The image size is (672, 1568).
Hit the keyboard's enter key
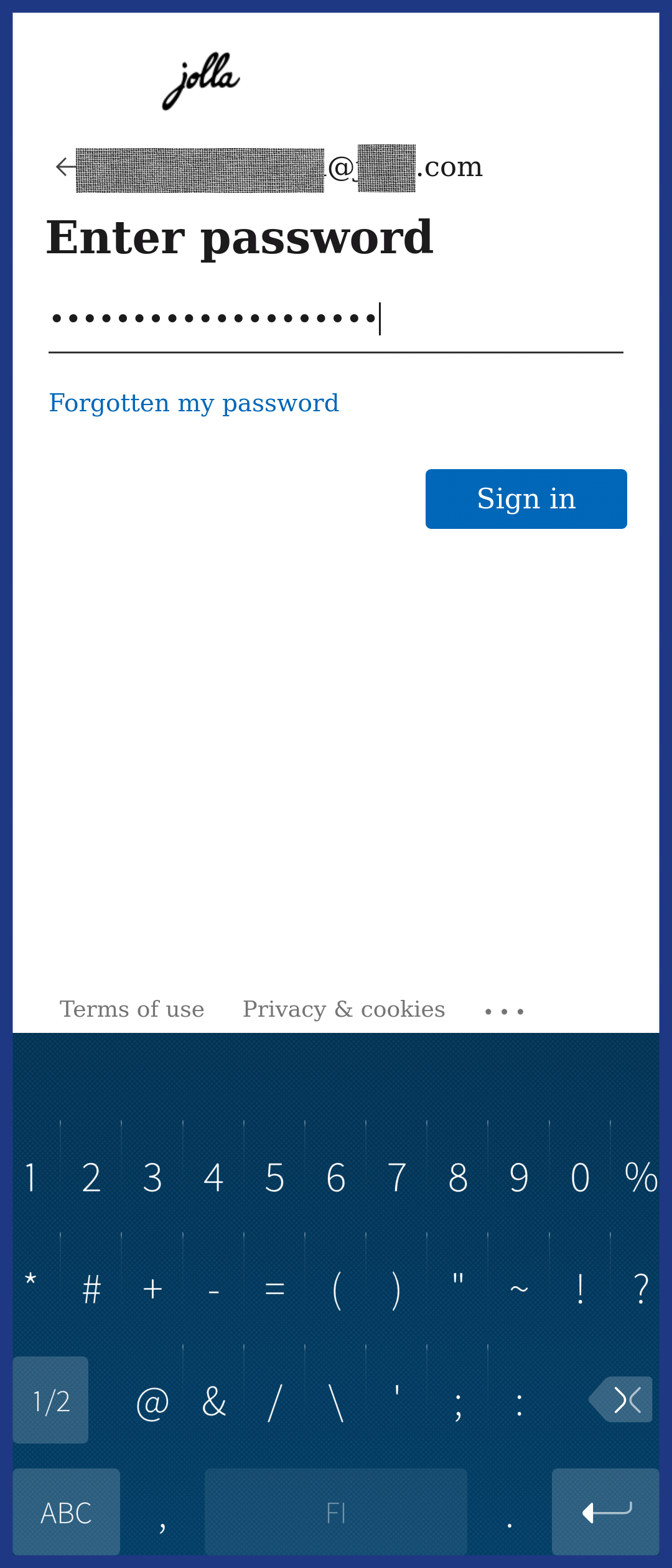click(x=605, y=1512)
